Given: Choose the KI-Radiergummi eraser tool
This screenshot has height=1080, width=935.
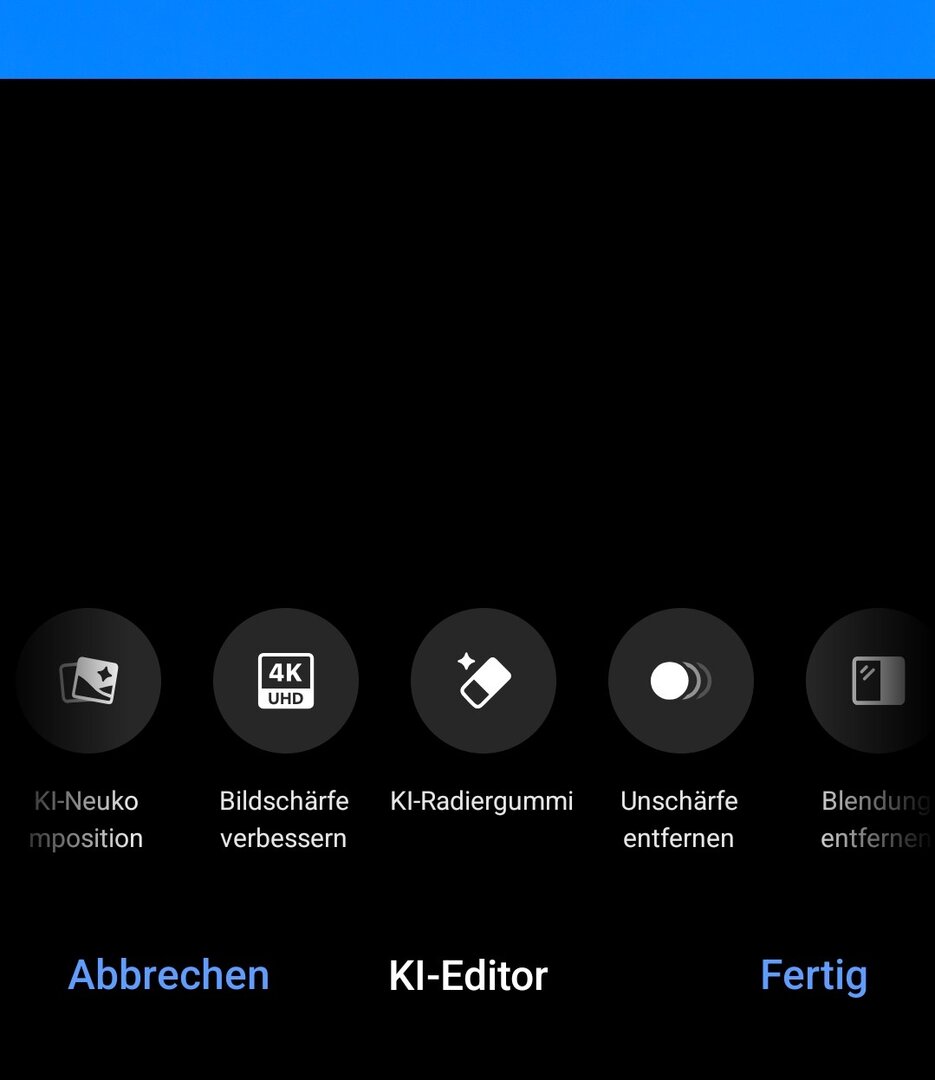Looking at the screenshot, I should pos(483,681).
